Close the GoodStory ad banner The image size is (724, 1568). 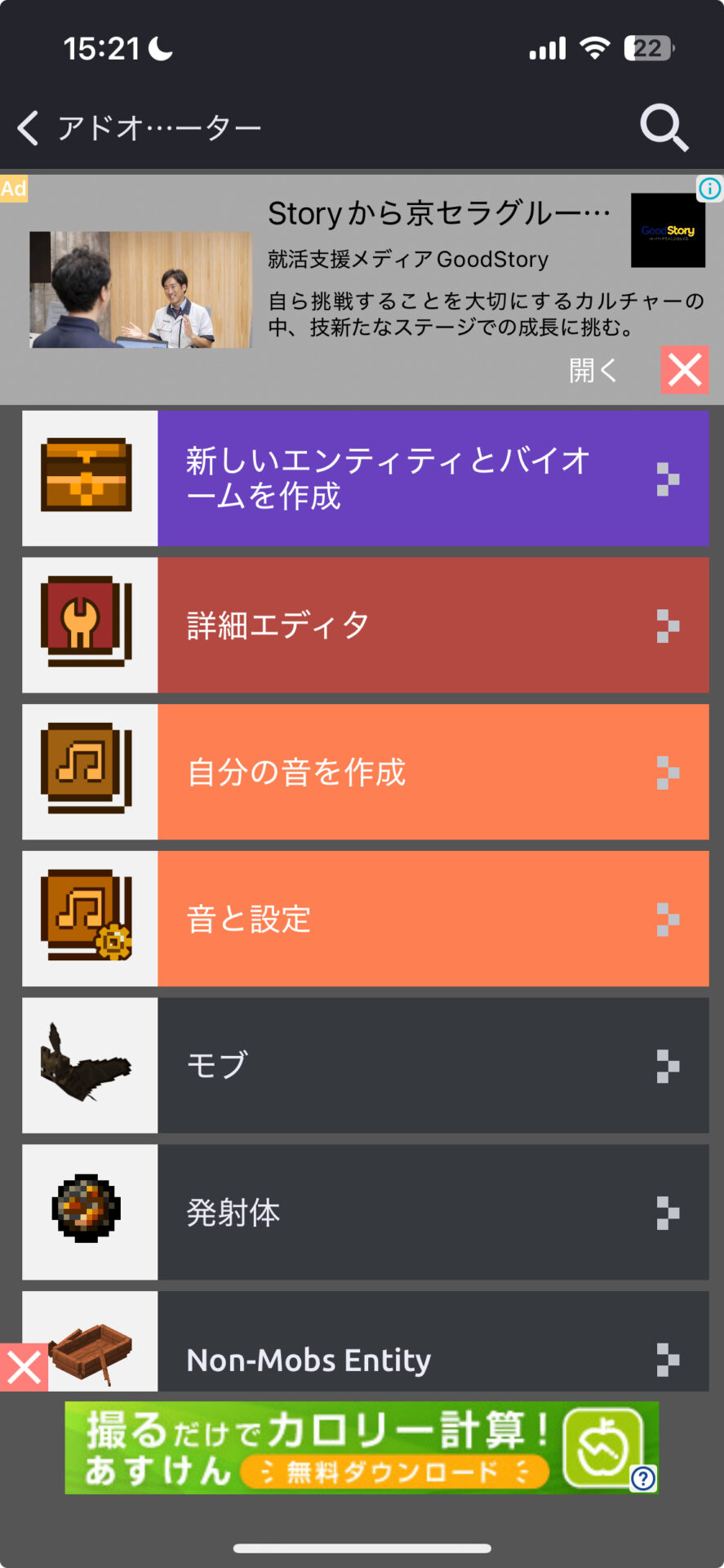pos(684,370)
